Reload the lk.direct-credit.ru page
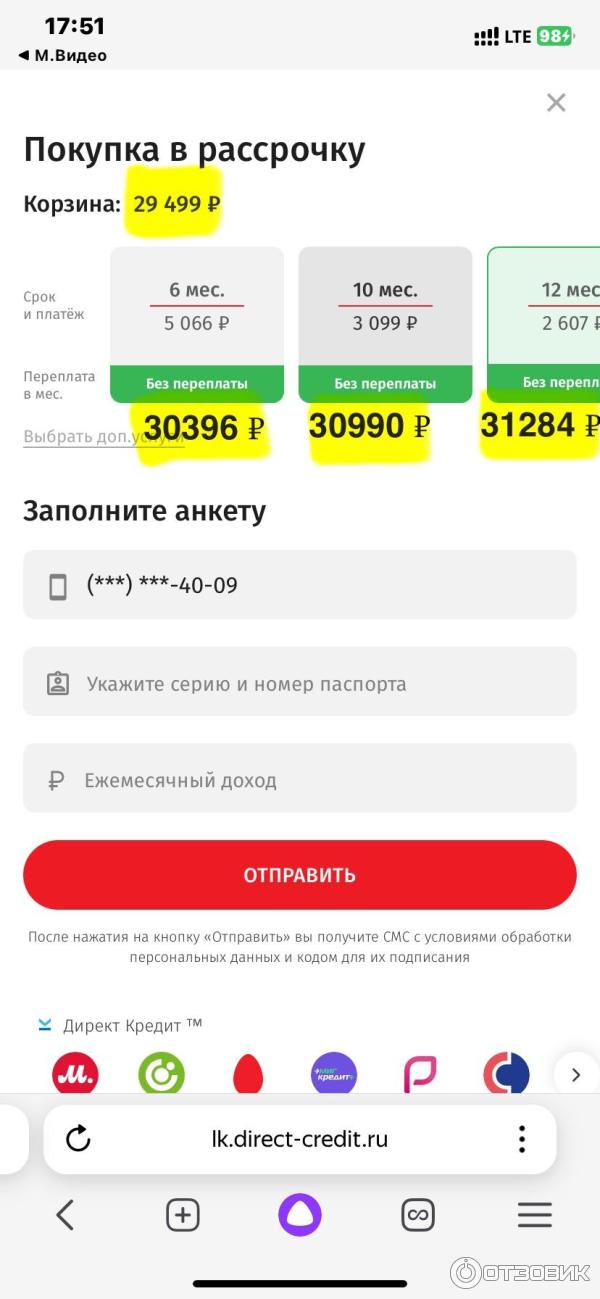Viewport: 600px width, 1299px height. (78, 1139)
